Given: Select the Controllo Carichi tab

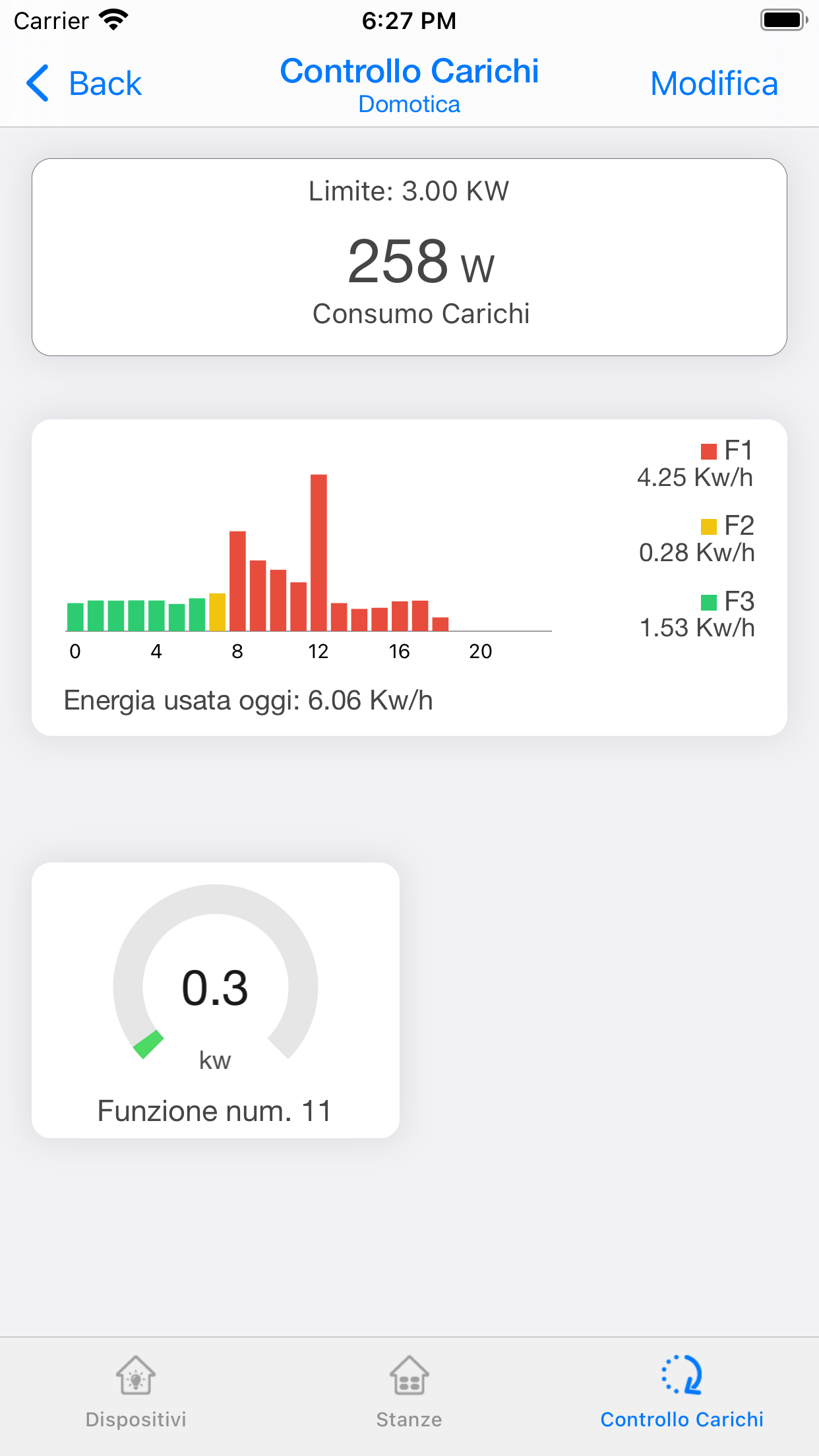Looking at the screenshot, I should 681,1392.
